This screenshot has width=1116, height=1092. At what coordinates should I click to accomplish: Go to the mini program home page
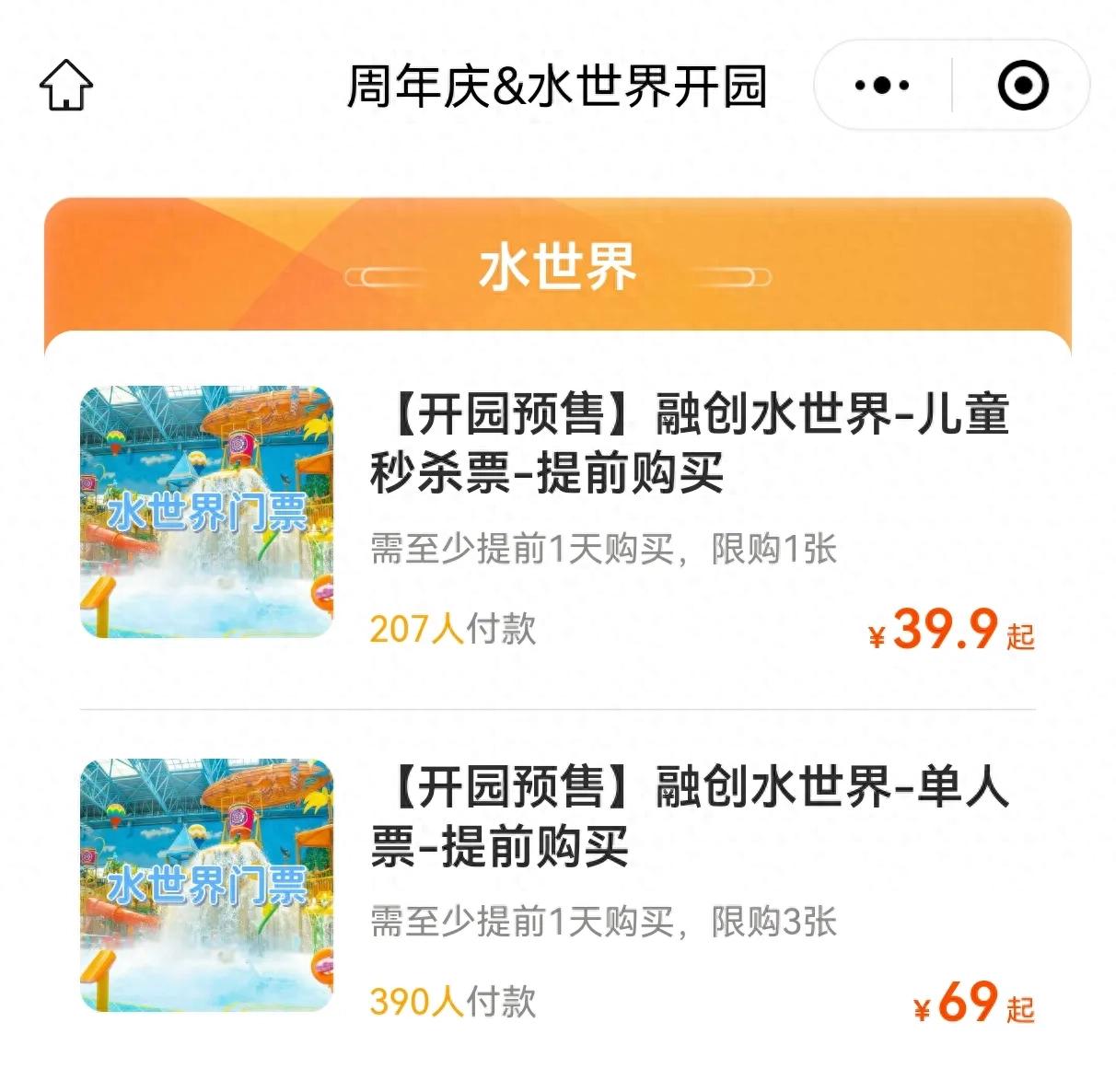pyautogui.click(x=66, y=85)
